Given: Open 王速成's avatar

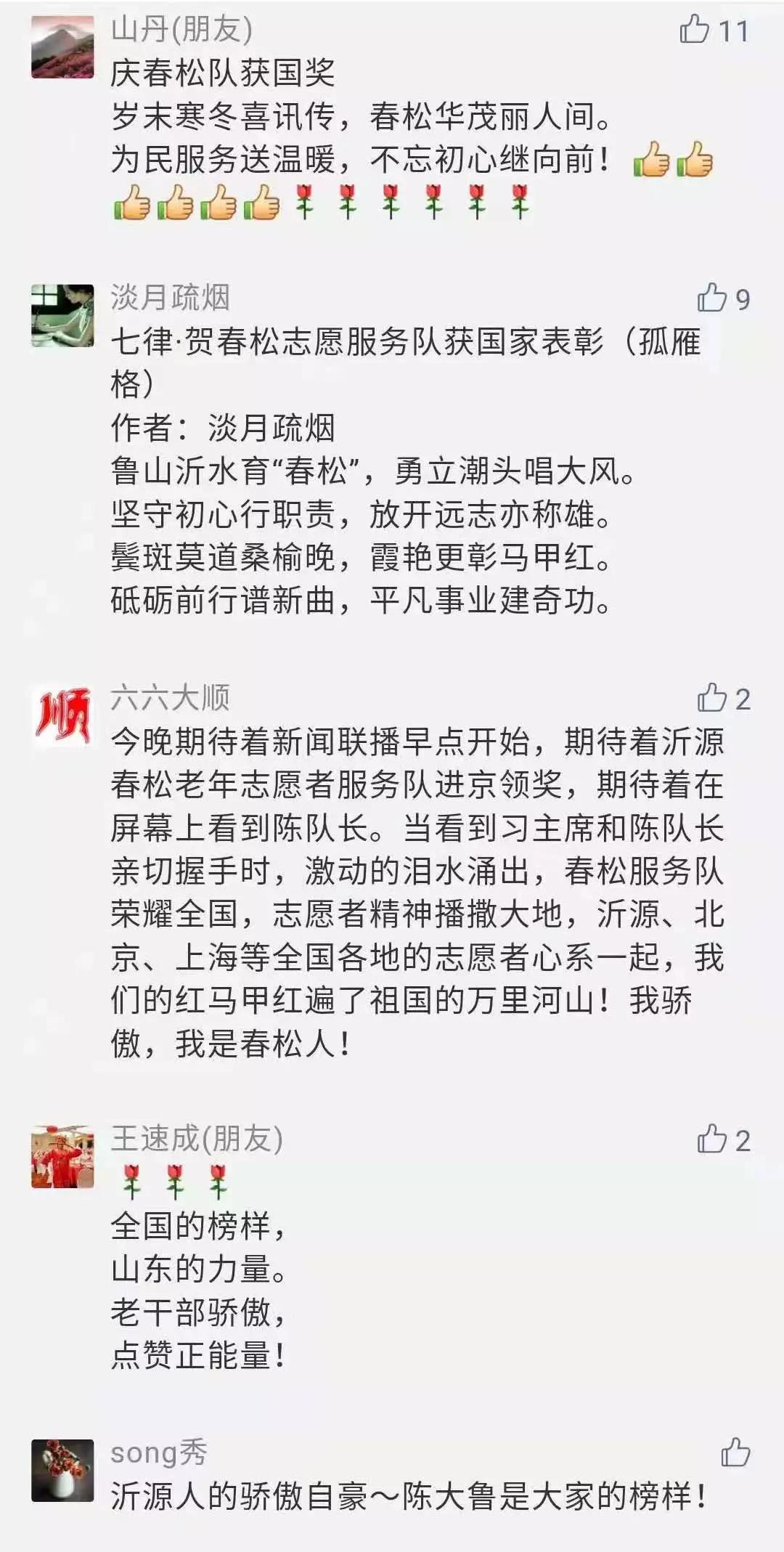Looking at the screenshot, I should [x=63, y=1157].
